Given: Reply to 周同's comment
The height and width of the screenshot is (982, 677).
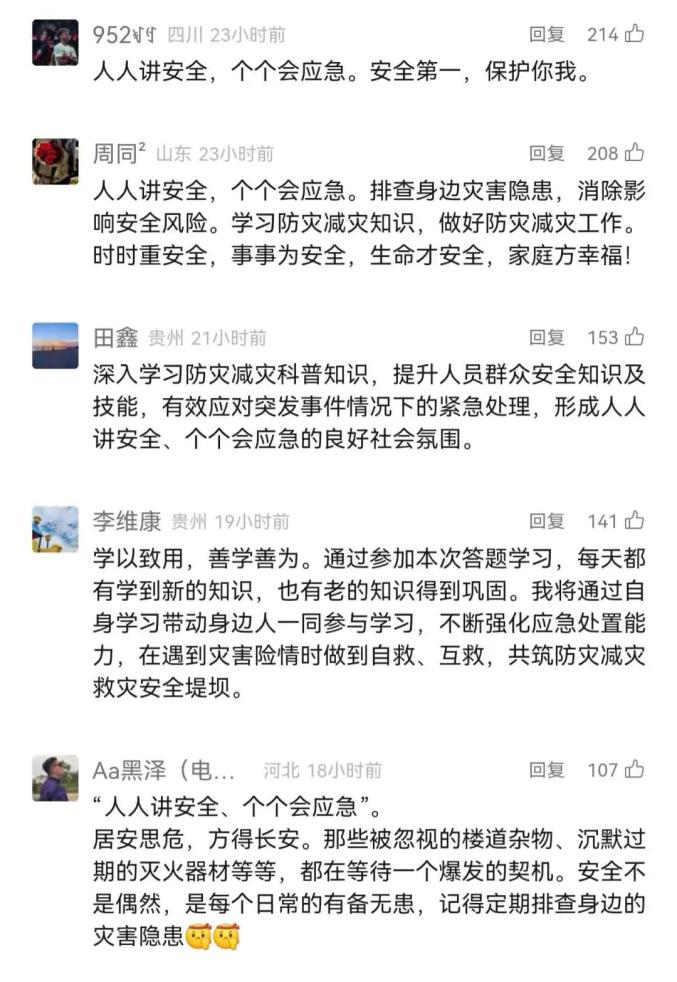Looking at the screenshot, I should (547, 153).
